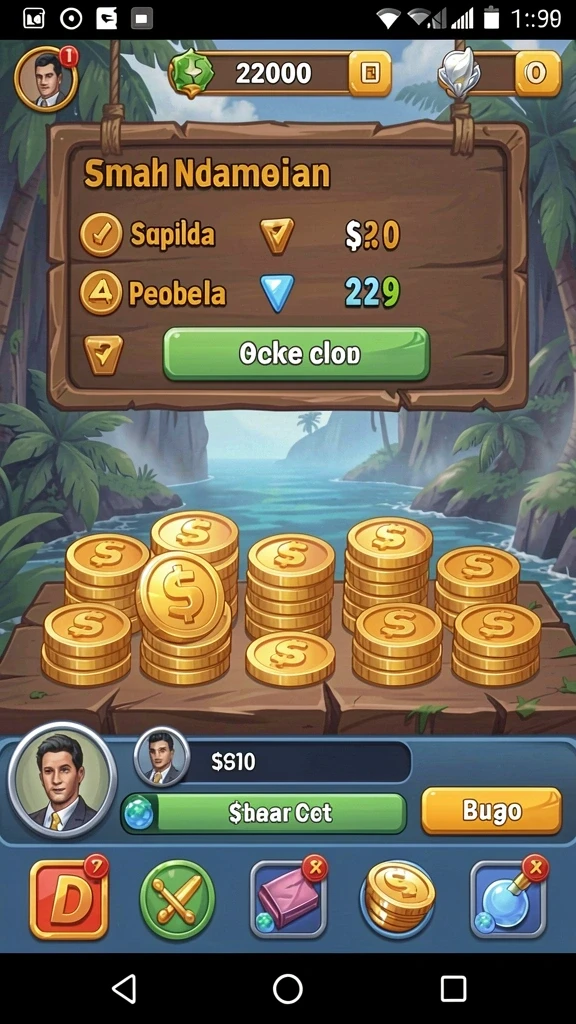Open the player avatar in the top corner
The height and width of the screenshot is (1024, 576).
46,80
